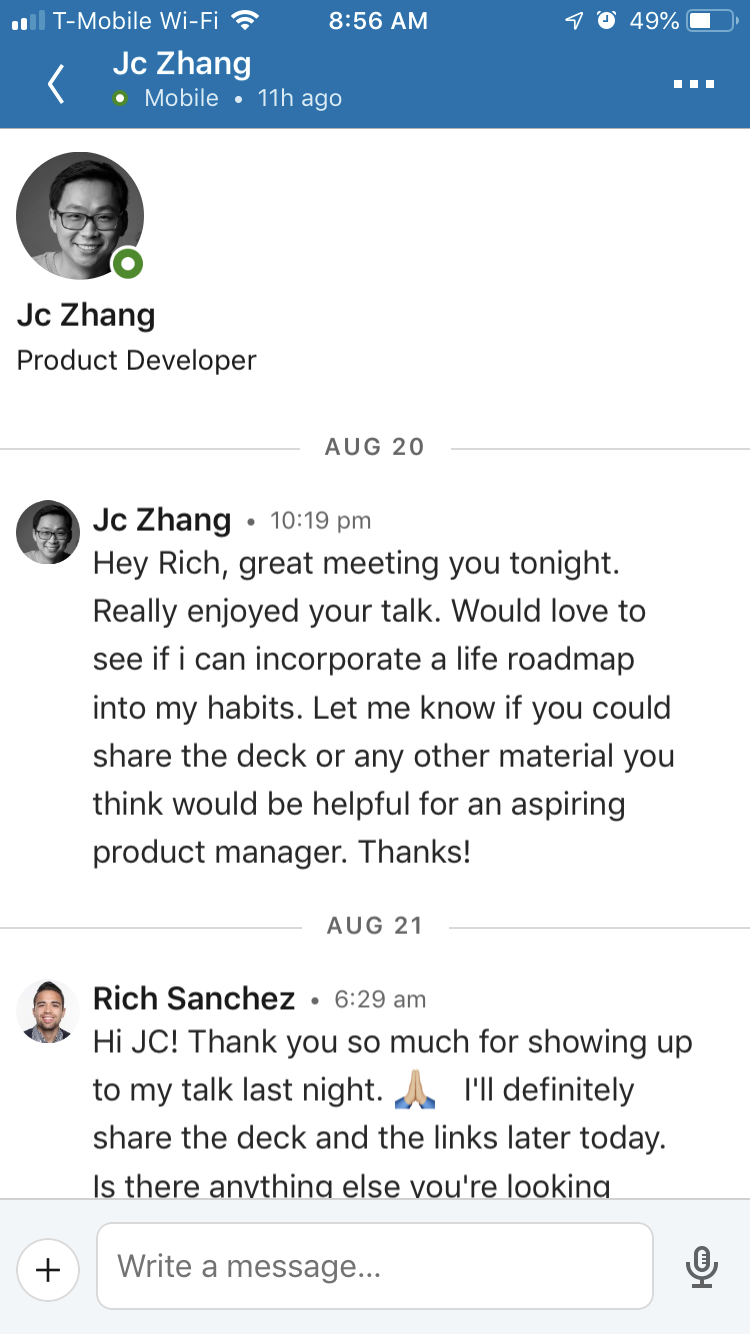Record a voice message with the microphone
Image resolution: width=750 pixels, height=1334 pixels.
coord(701,1267)
